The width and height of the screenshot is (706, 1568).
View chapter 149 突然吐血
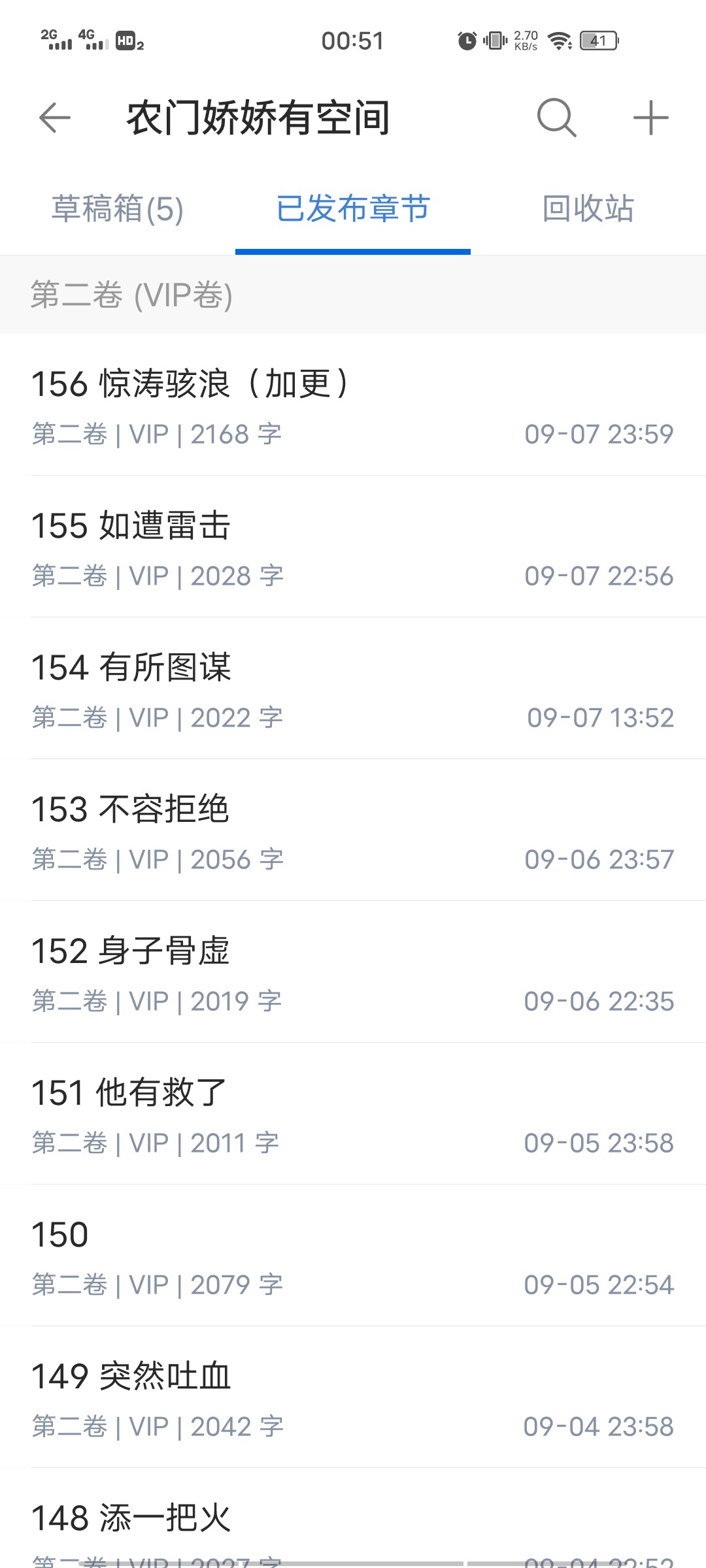353,1398
